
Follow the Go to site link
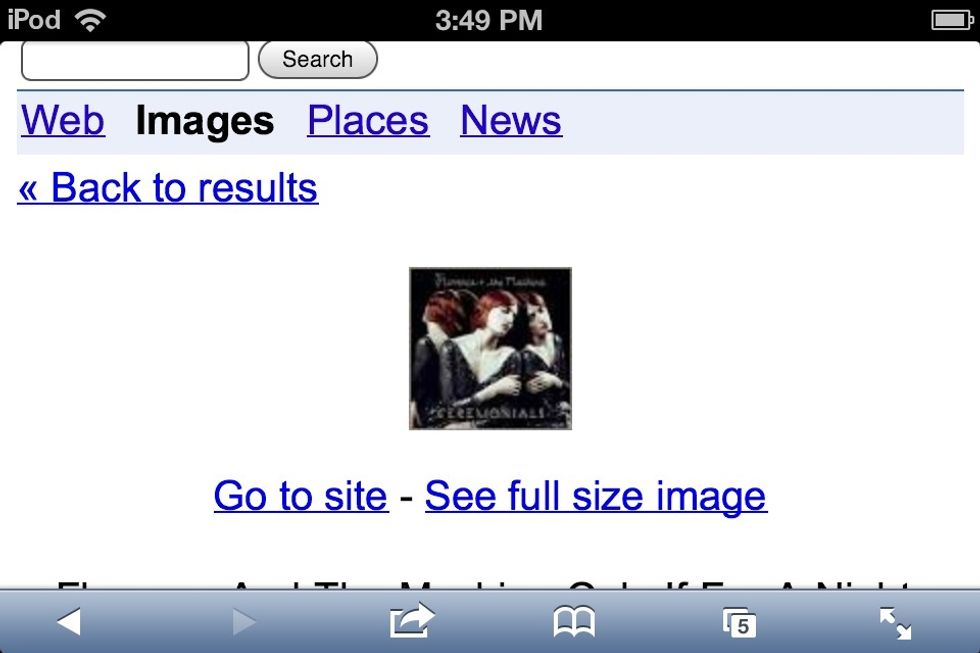[300, 496]
